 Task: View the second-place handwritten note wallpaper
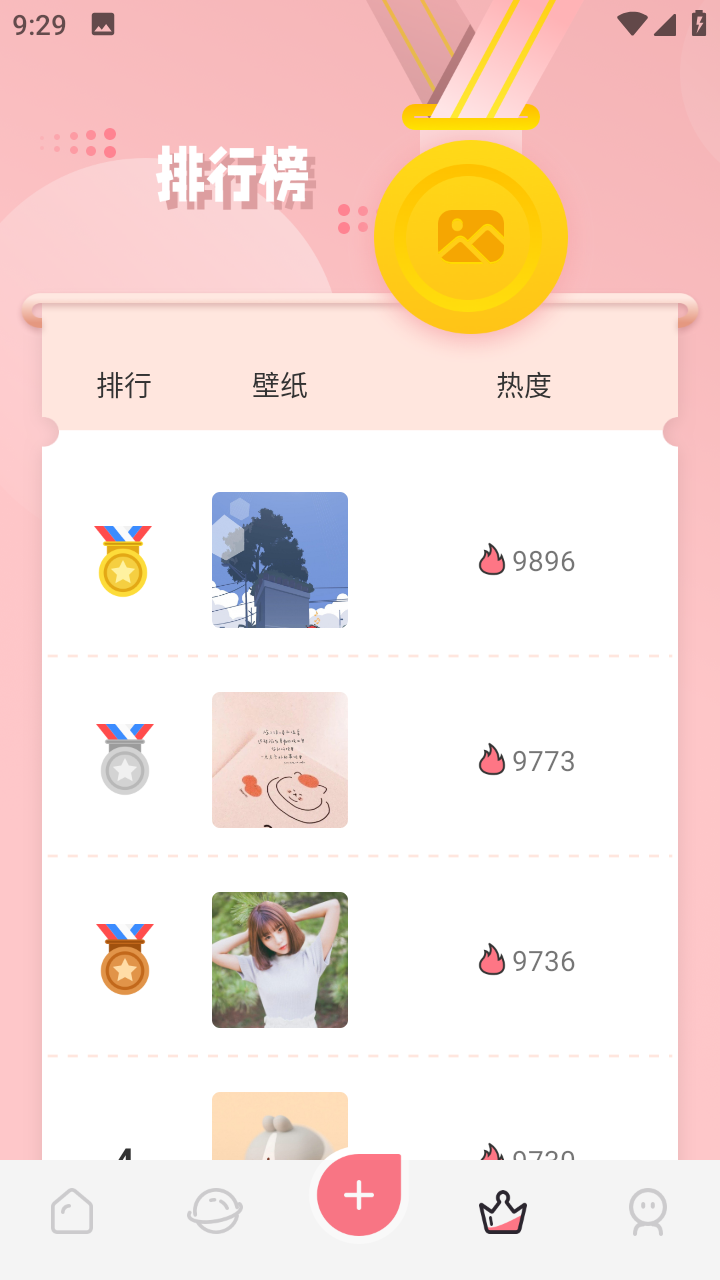point(280,760)
